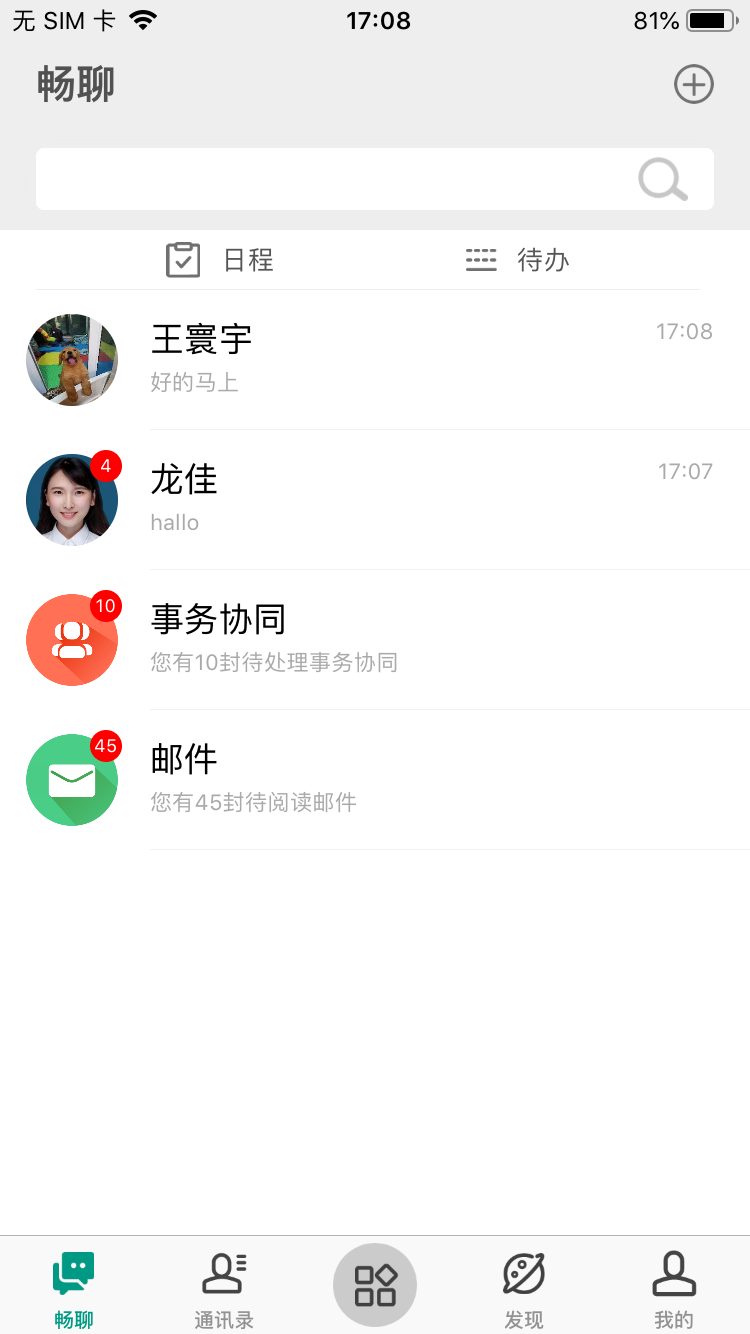Select the 畅聊 tab in bottom bar

[x=74, y=1288]
